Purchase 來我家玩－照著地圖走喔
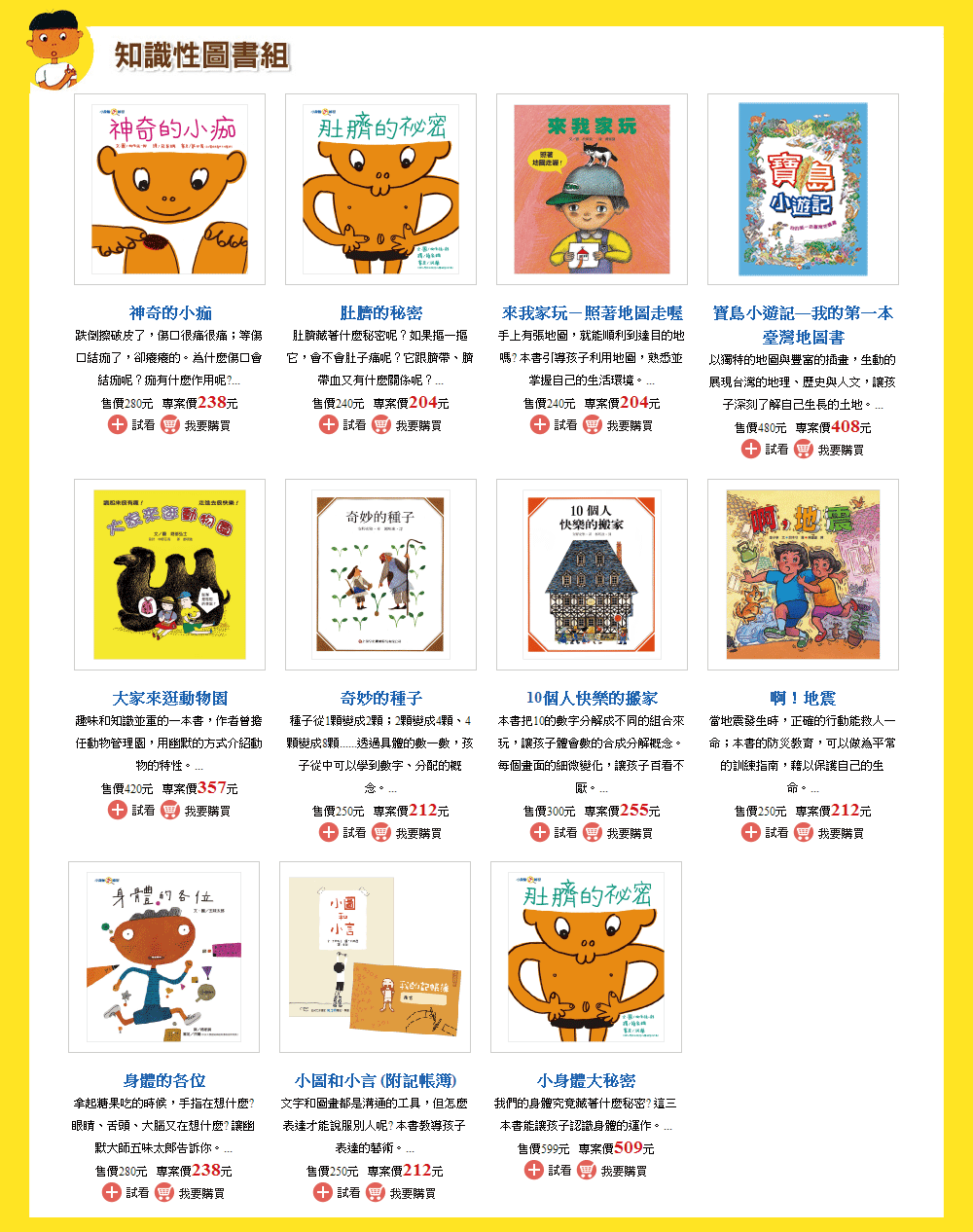 point(618,425)
